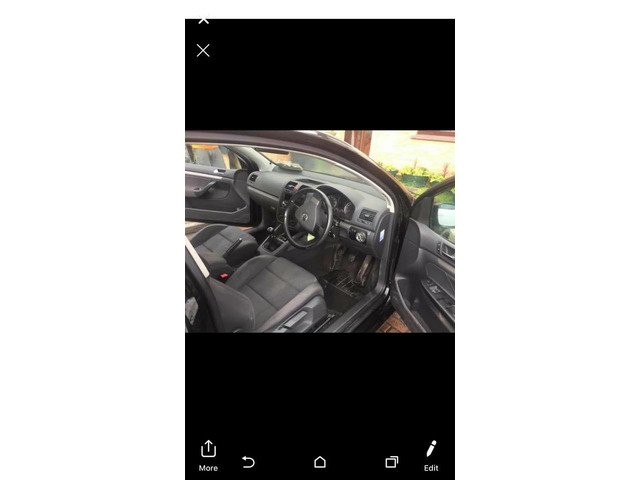Go back using system back button
The image size is (640, 480).
tap(248, 462)
